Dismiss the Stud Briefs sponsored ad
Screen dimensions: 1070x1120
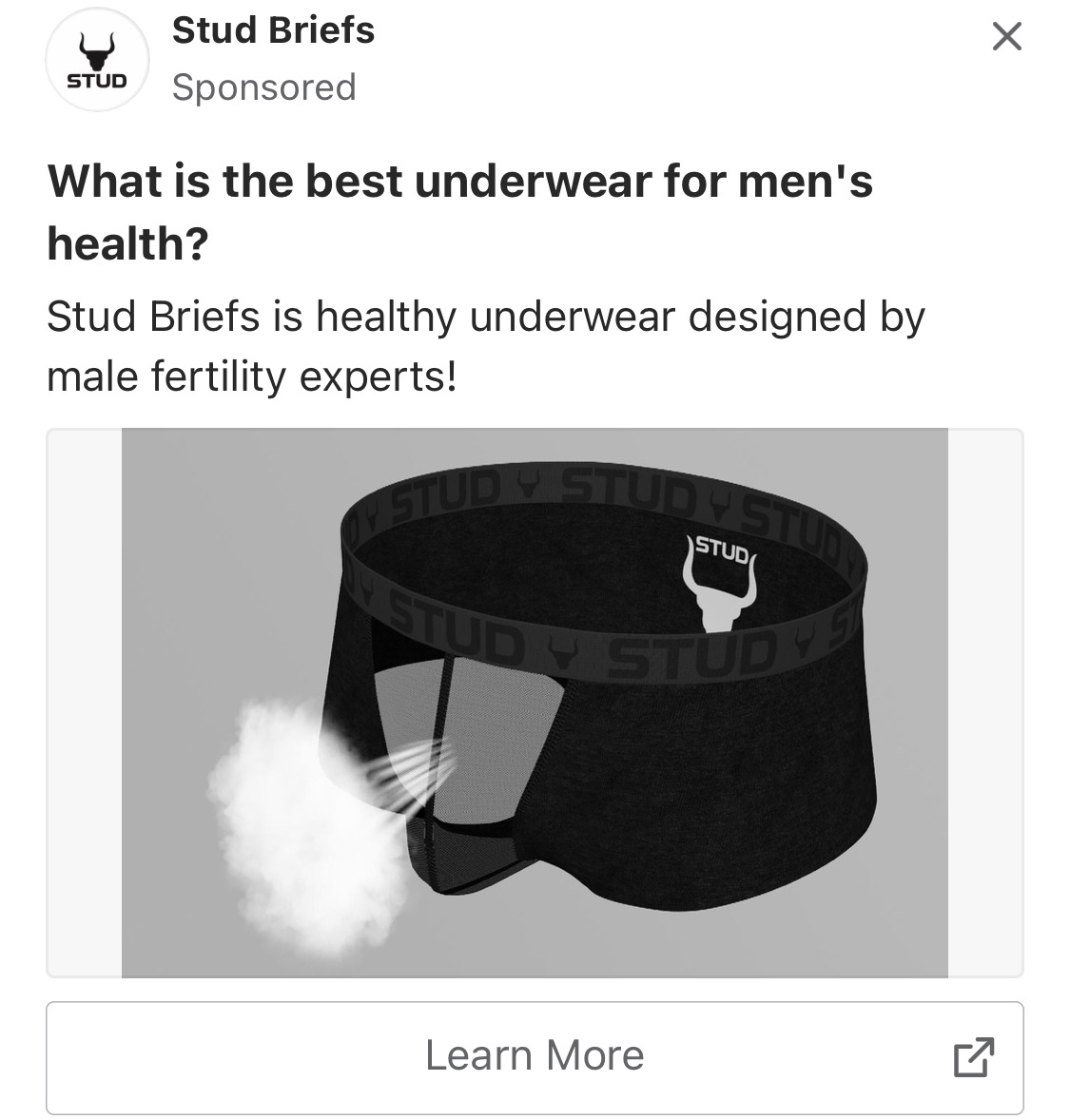click(x=1006, y=37)
